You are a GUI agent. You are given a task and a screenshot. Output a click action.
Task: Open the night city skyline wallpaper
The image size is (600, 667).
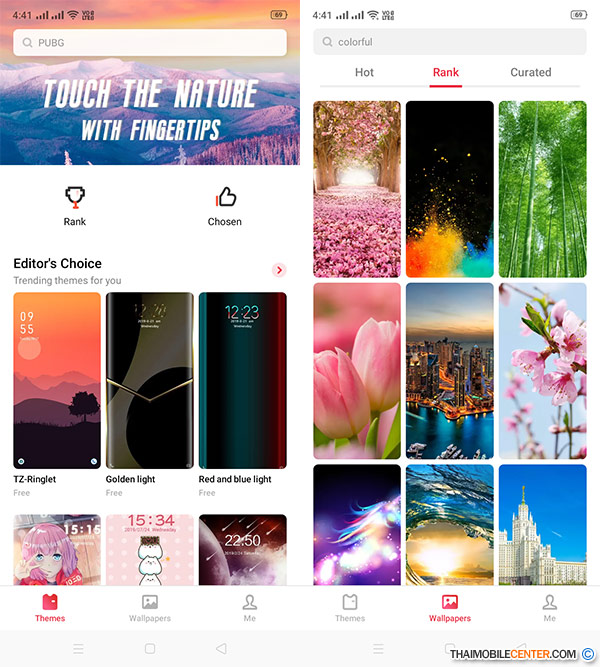point(450,370)
